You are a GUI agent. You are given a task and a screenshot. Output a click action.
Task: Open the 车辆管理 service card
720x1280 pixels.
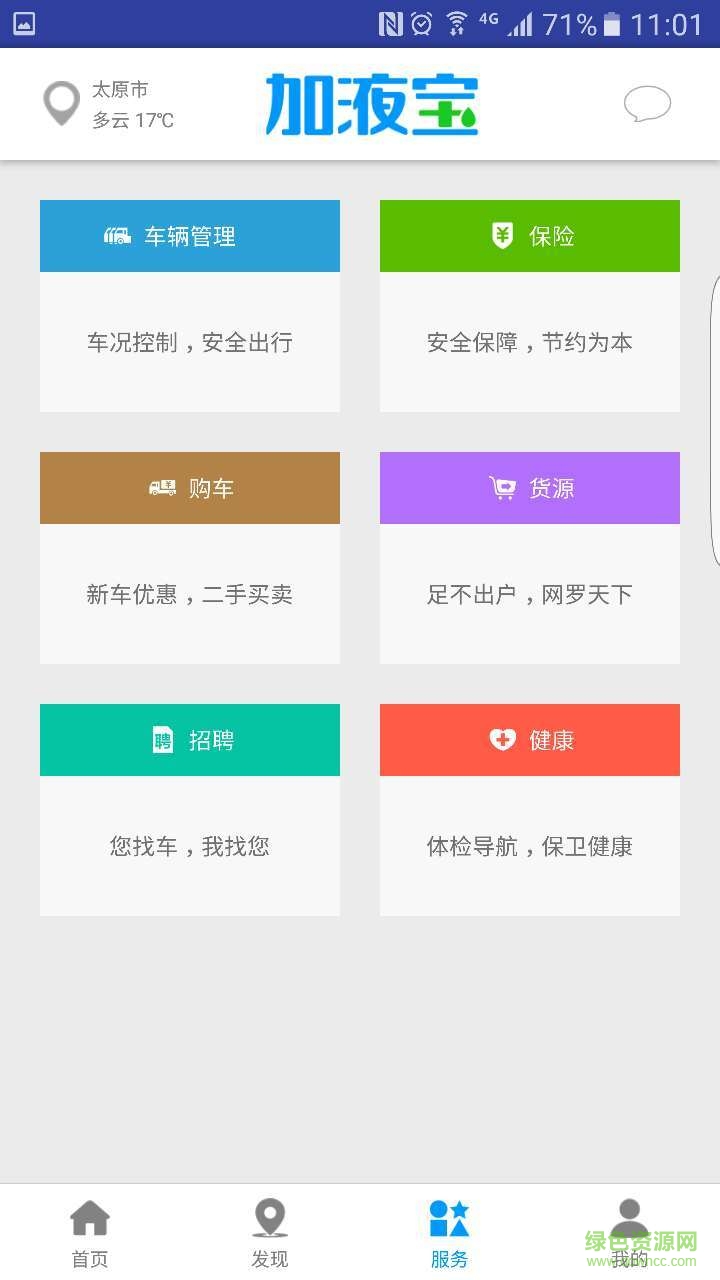tap(190, 306)
